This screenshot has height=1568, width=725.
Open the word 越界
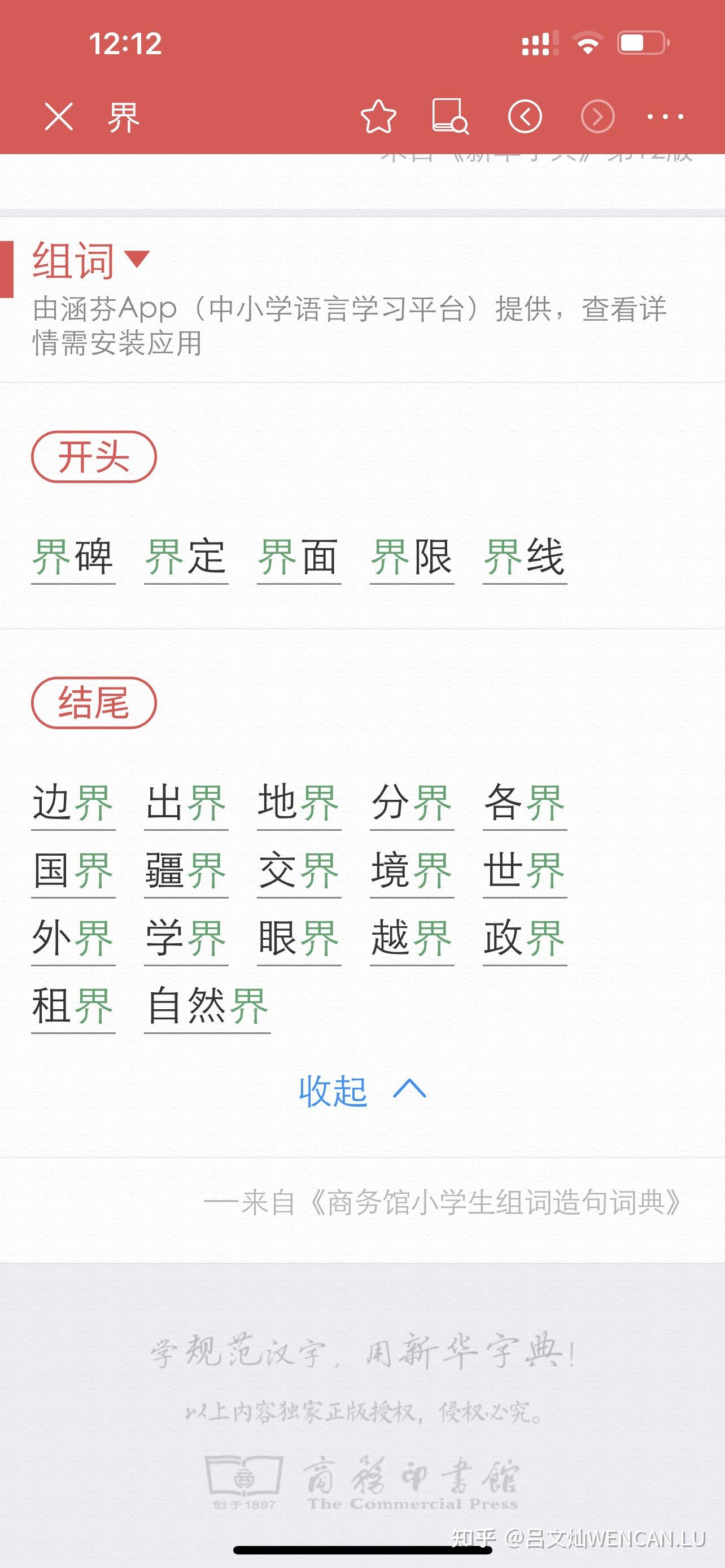click(412, 939)
